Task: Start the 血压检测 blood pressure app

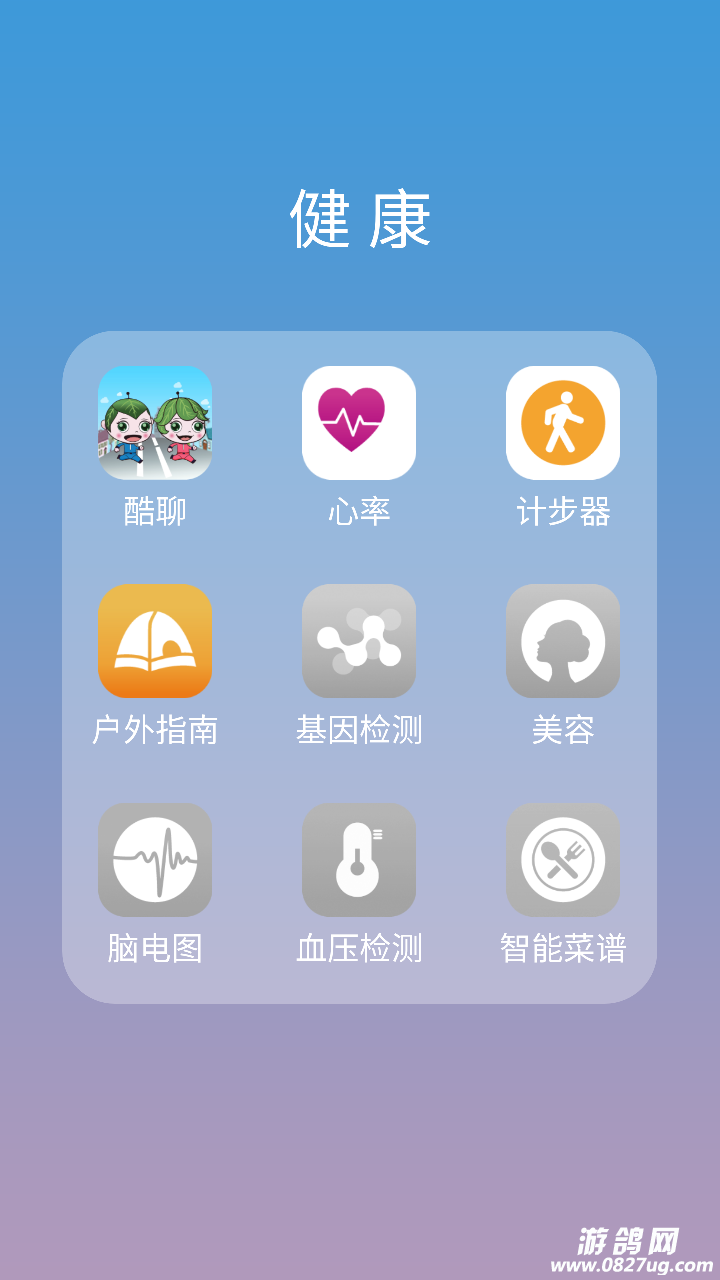Action: [x=359, y=859]
